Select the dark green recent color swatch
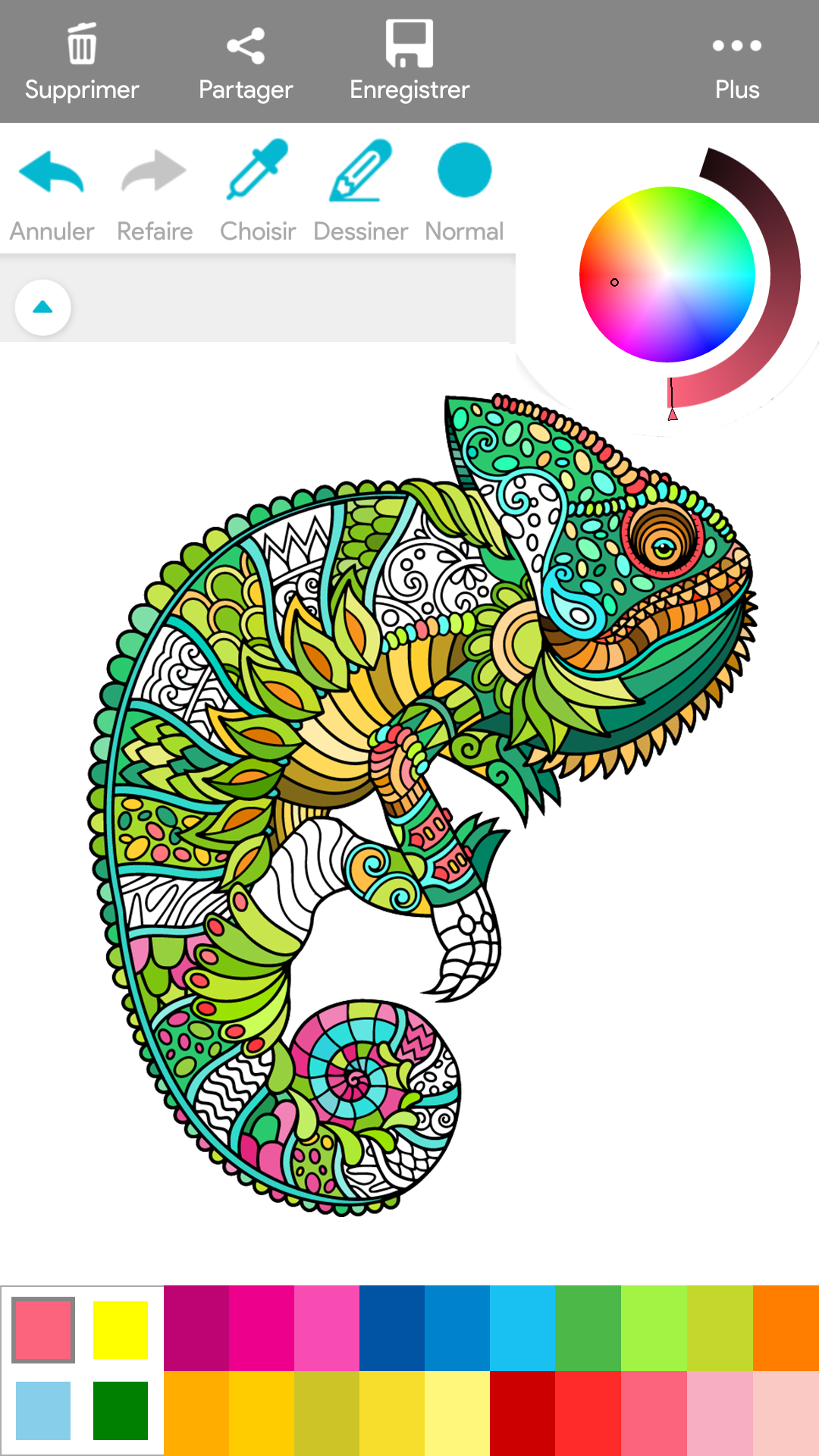This screenshot has width=819, height=1456. (121, 1410)
